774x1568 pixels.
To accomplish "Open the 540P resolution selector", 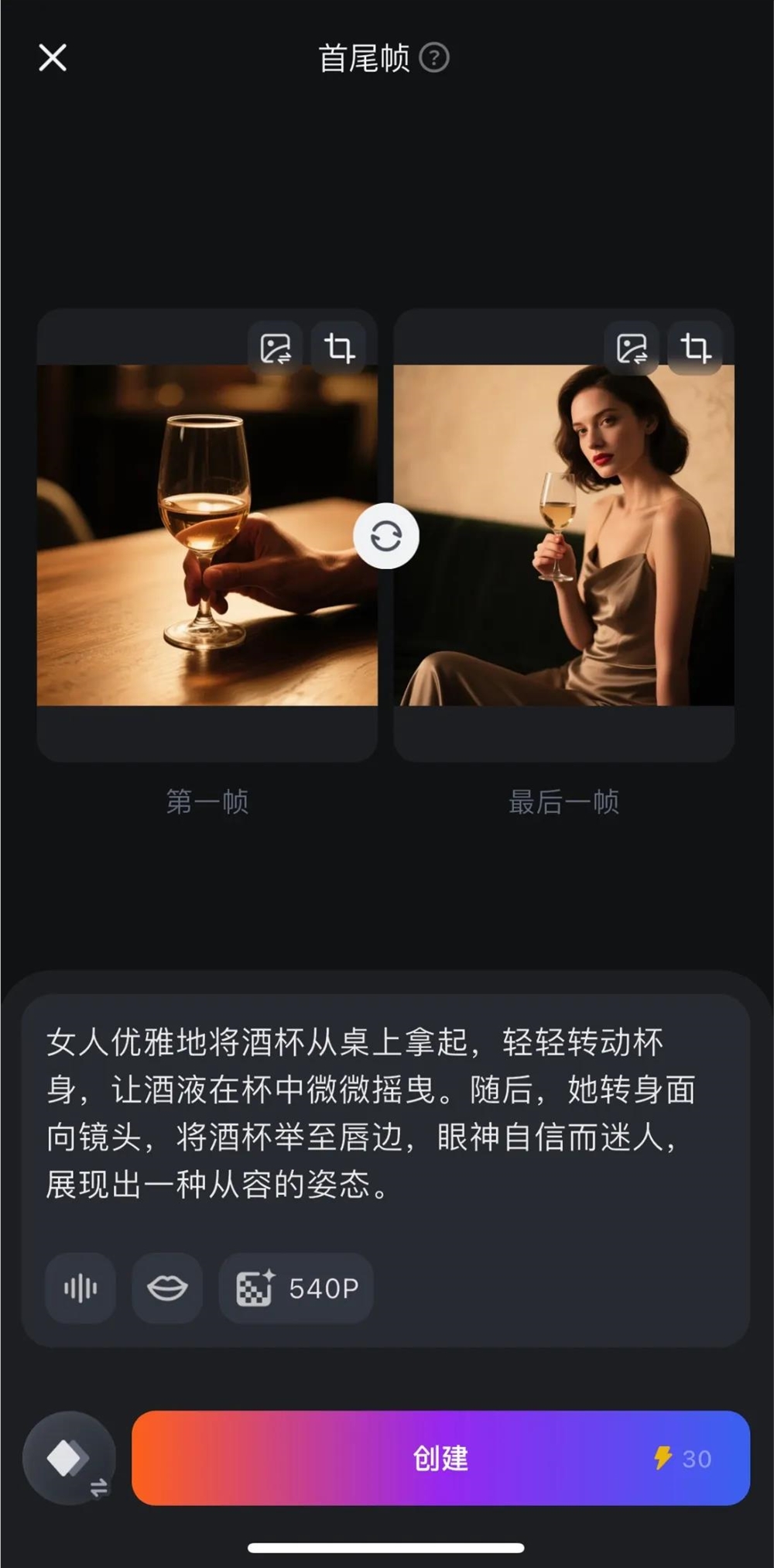I will tap(296, 1287).
